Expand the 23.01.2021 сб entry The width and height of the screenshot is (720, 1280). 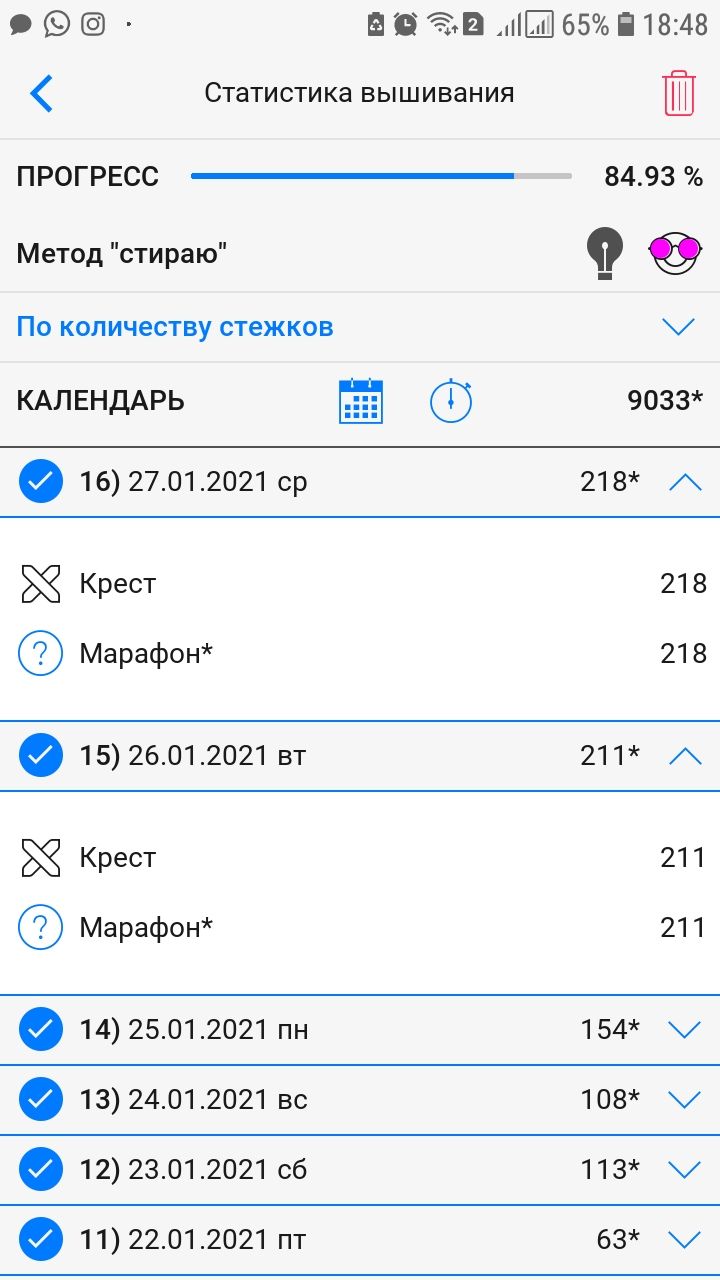click(685, 1170)
